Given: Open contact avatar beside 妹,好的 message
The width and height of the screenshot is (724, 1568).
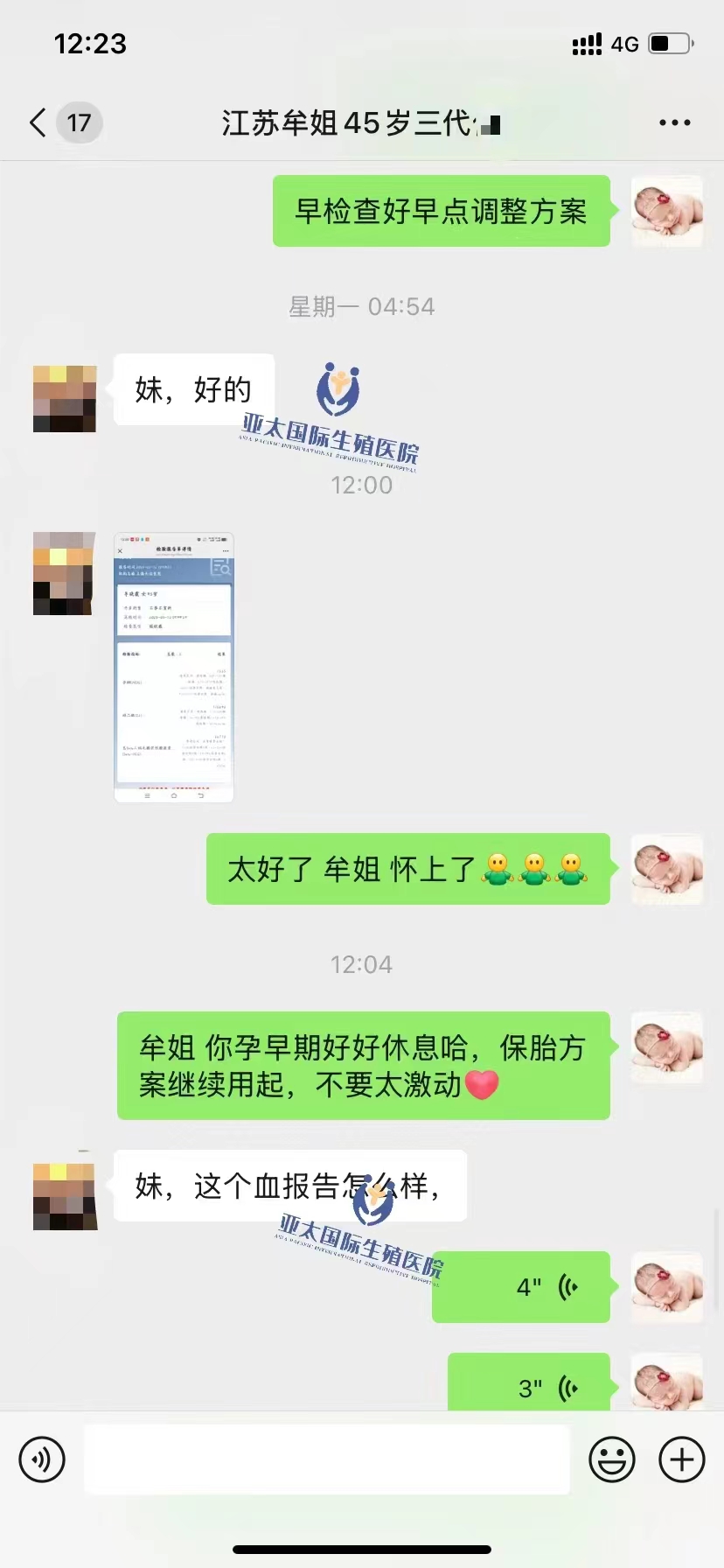Looking at the screenshot, I should point(65,399).
